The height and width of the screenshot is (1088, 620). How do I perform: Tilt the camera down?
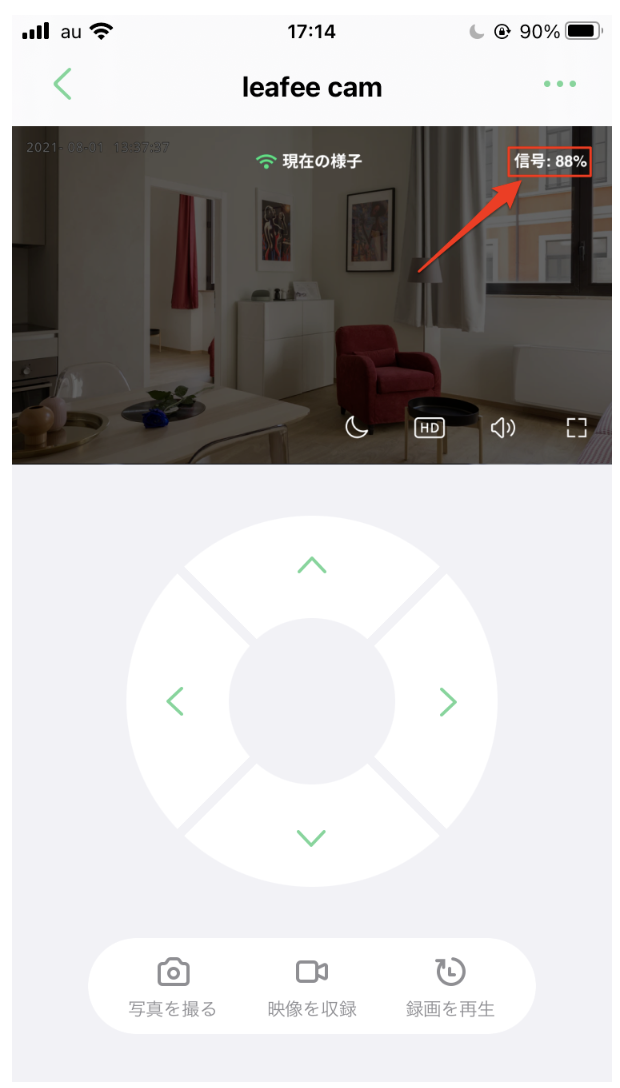[x=312, y=837]
